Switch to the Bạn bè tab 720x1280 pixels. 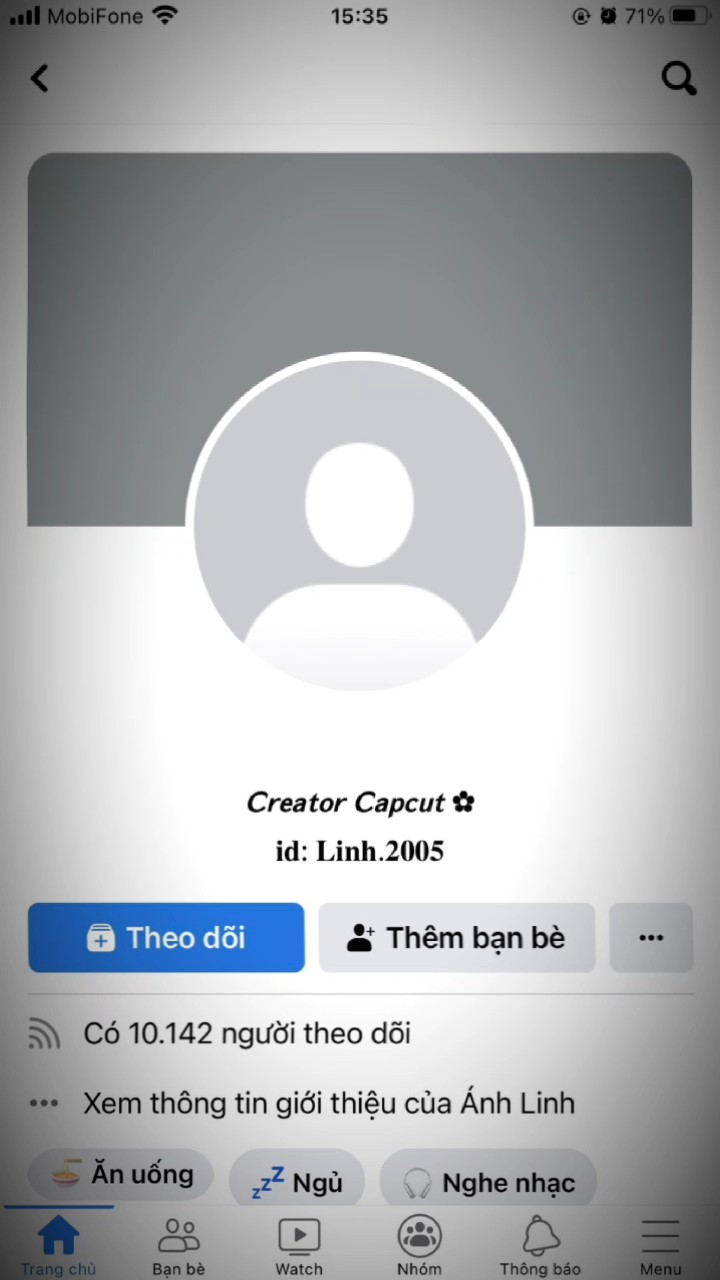point(179,1245)
